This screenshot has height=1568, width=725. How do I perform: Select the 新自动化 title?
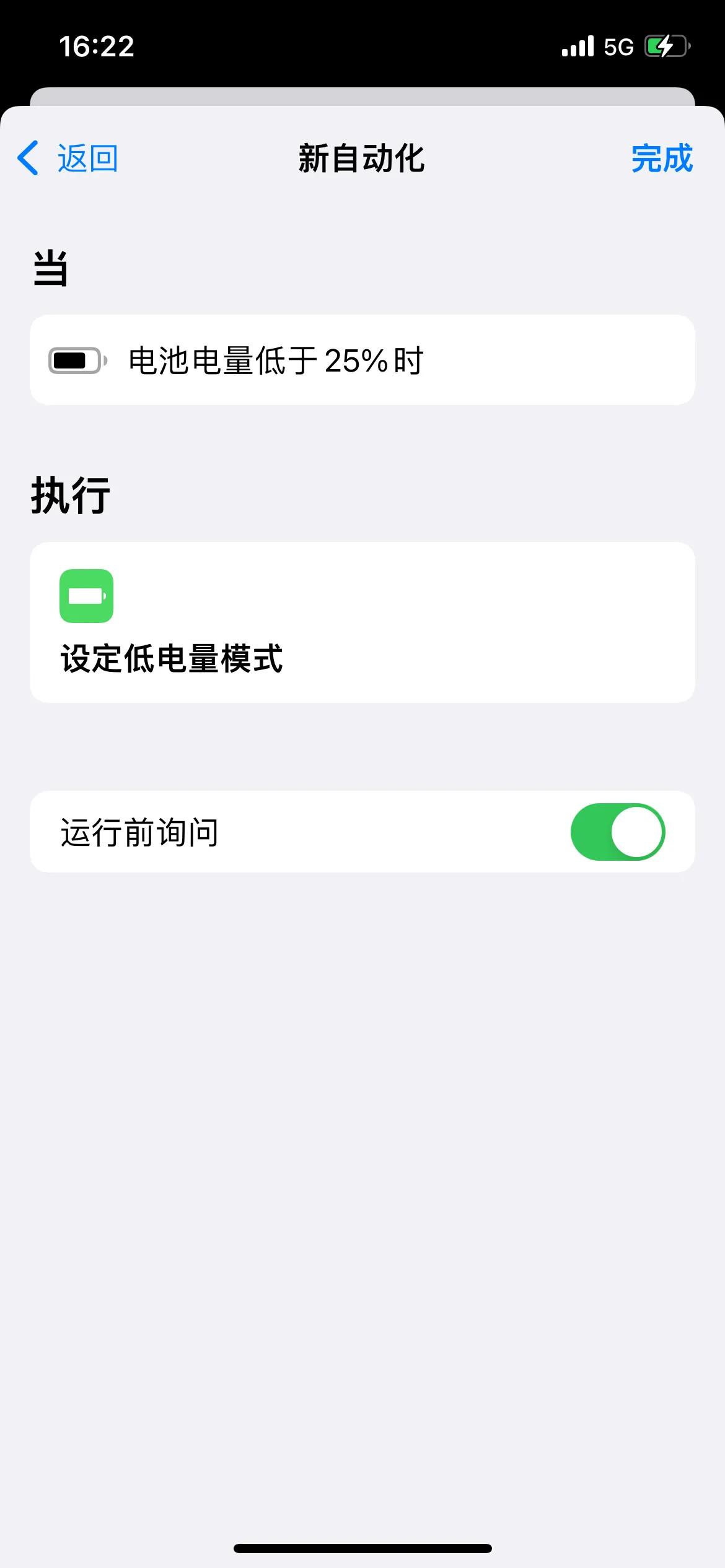[362, 159]
